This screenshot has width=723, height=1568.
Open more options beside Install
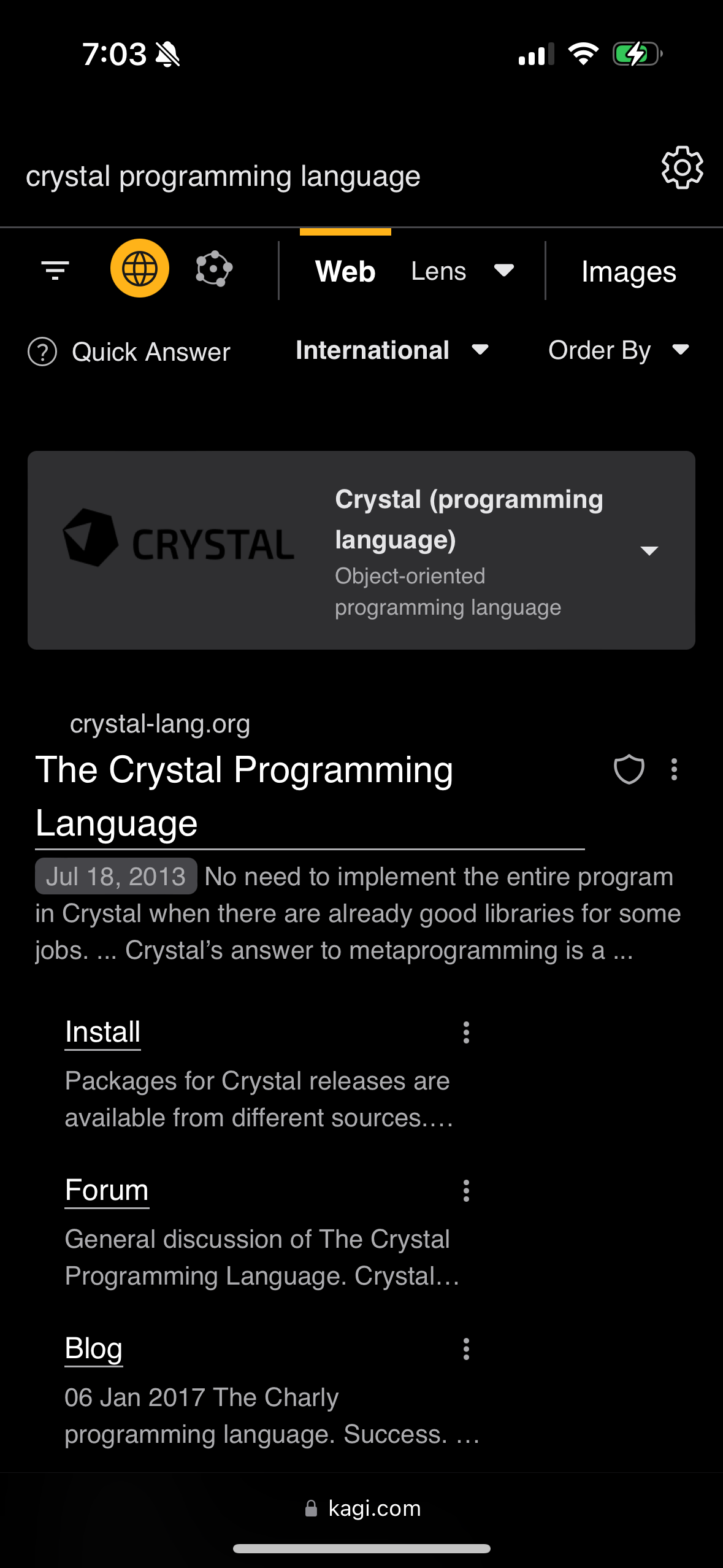tap(466, 1032)
